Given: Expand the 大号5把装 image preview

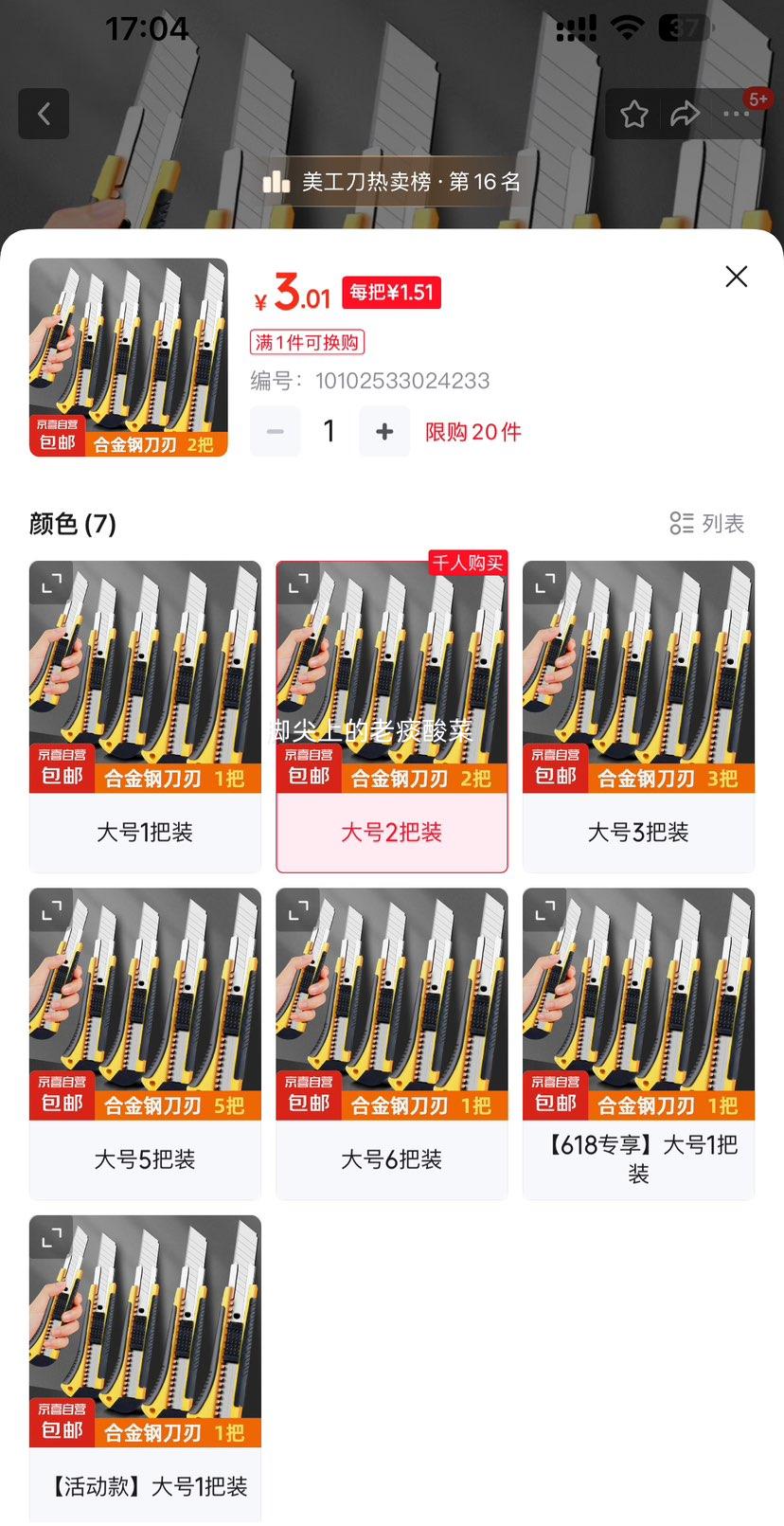Looking at the screenshot, I should point(50,911).
